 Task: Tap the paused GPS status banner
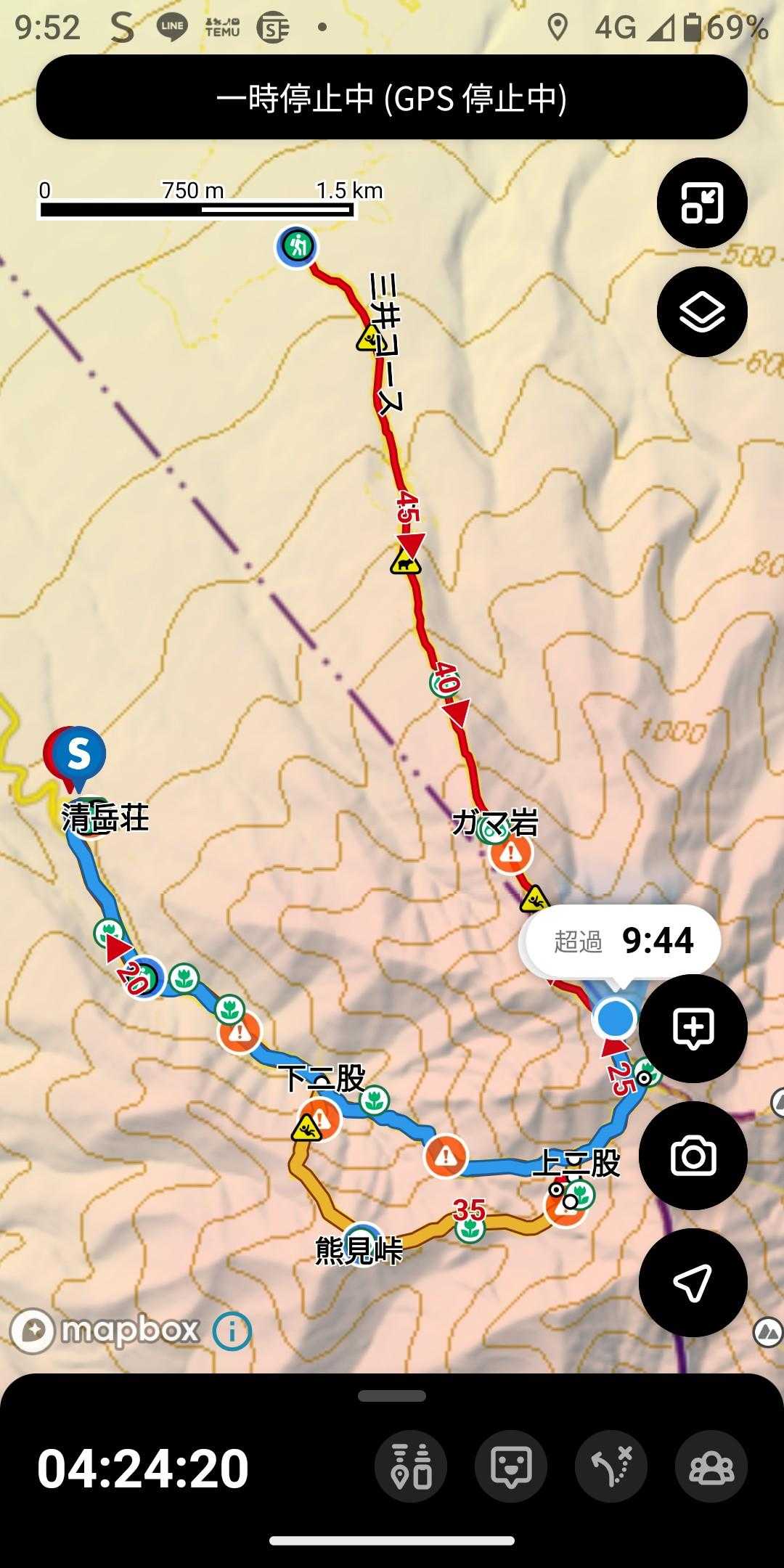click(x=392, y=97)
